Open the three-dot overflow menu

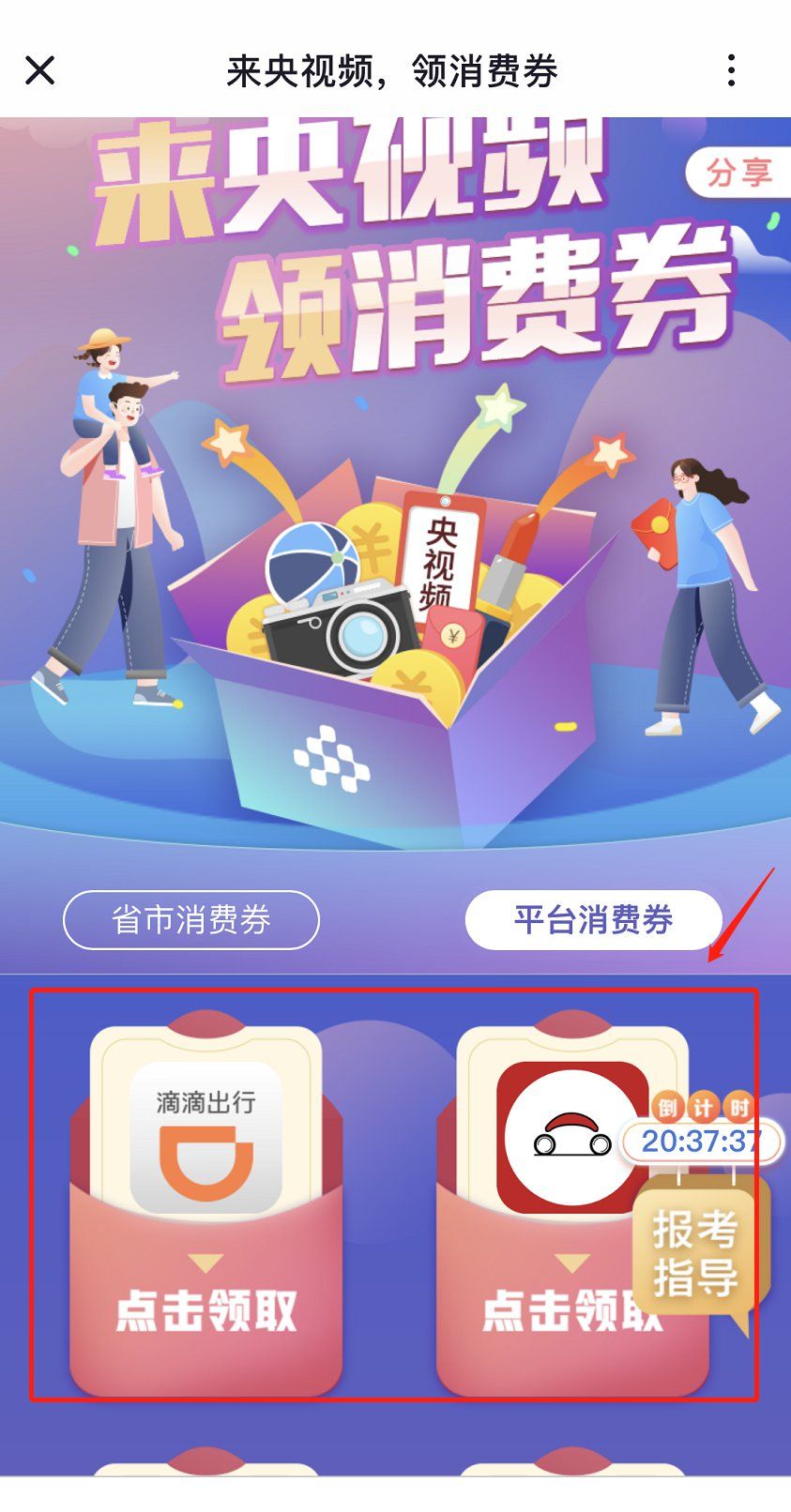[731, 70]
